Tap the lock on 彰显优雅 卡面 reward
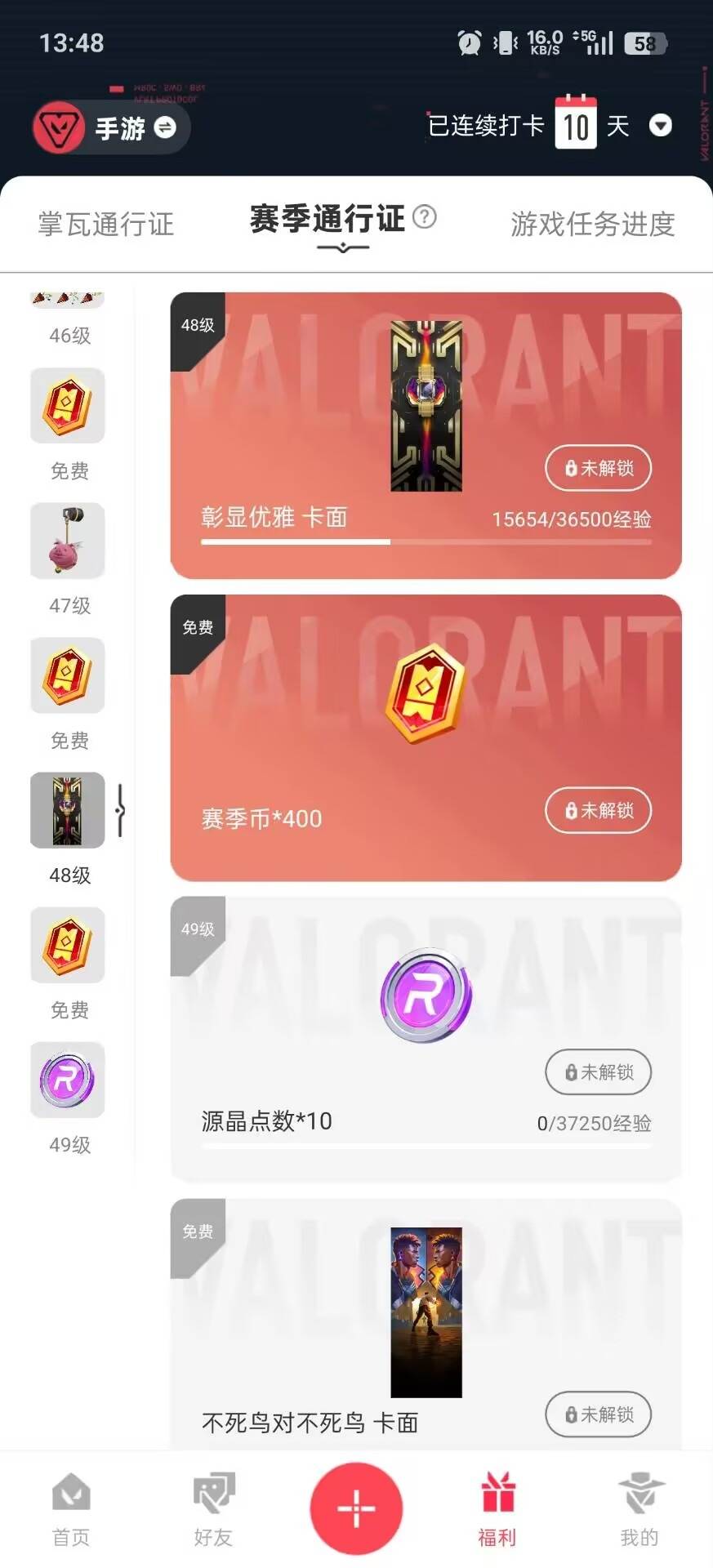 (598, 469)
